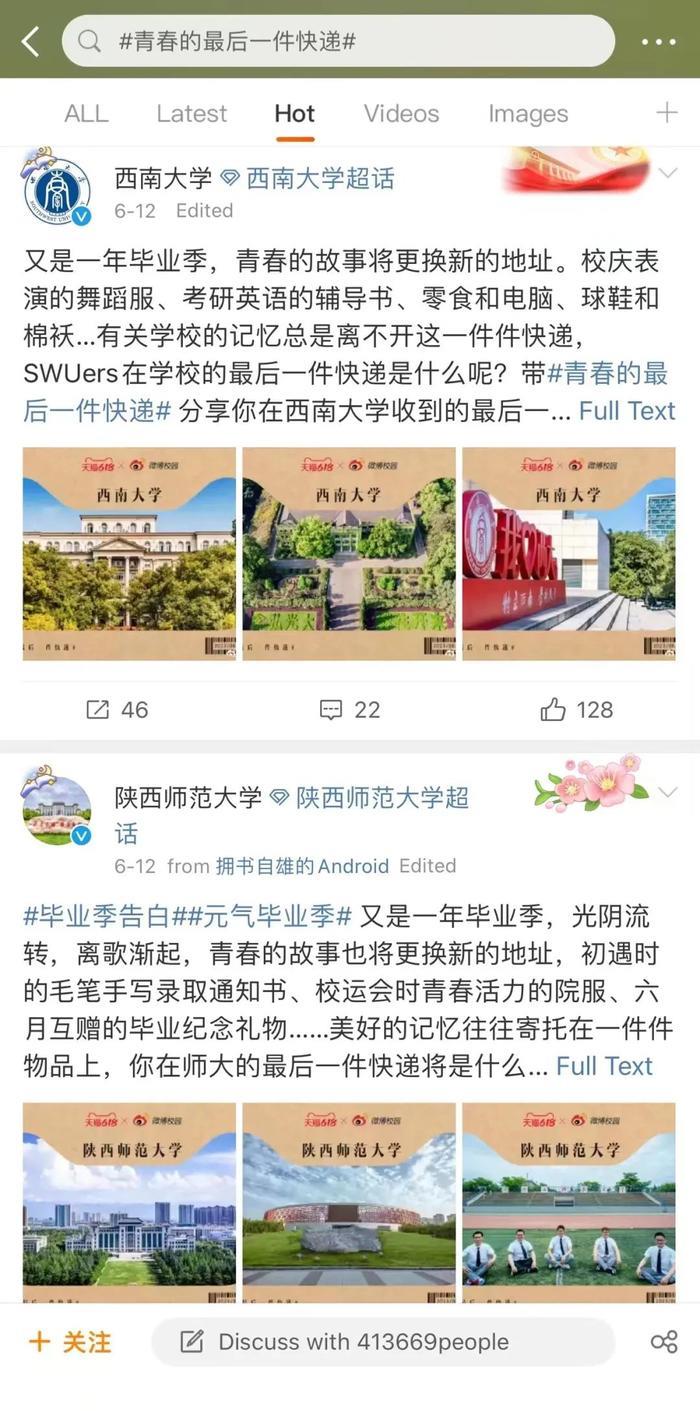
Task: Follow the topic with the 关注 button
Action: pyautogui.click(x=70, y=1342)
